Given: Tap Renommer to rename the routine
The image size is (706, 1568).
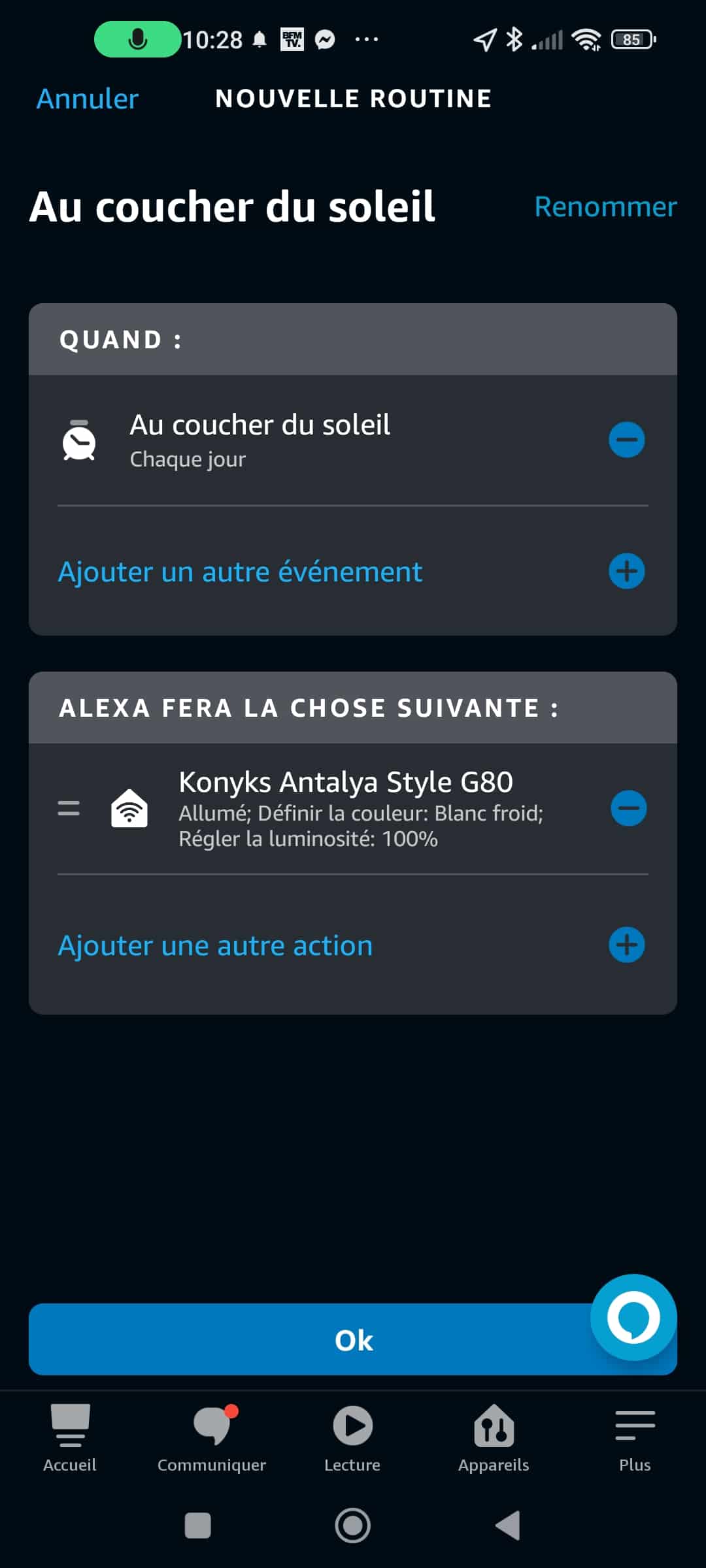Looking at the screenshot, I should [605, 207].
